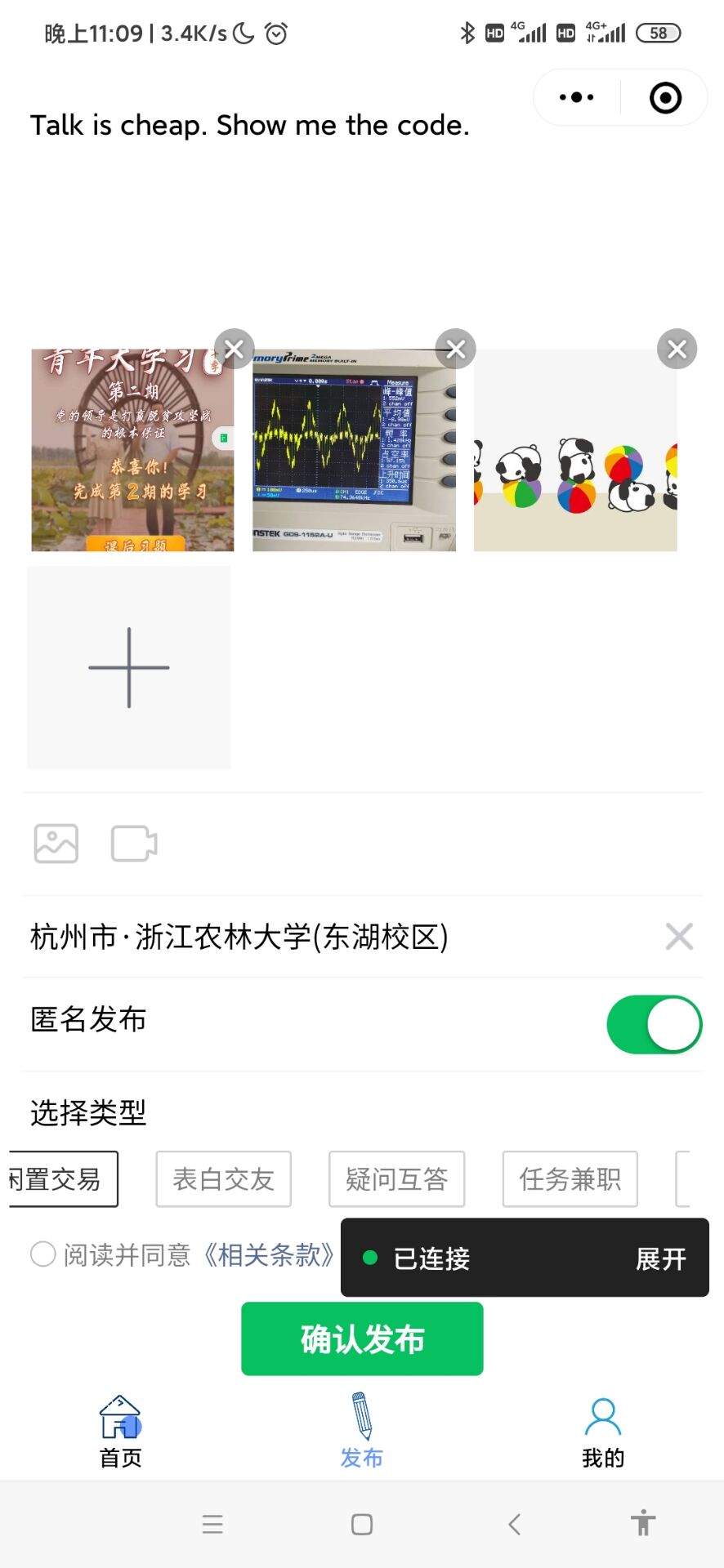Remove the youth study photo
Viewport: 724px width, 1568px height.
click(235, 350)
